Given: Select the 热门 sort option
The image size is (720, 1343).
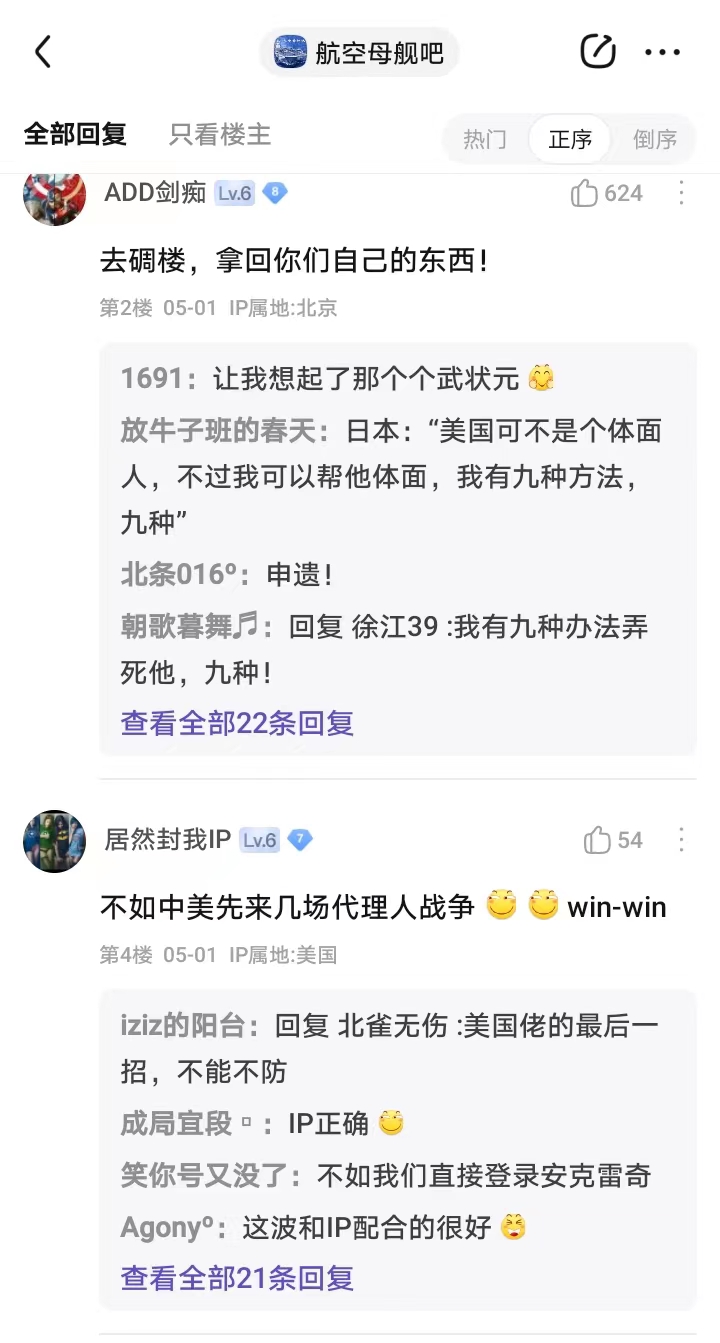Looking at the screenshot, I should point(485,139).
